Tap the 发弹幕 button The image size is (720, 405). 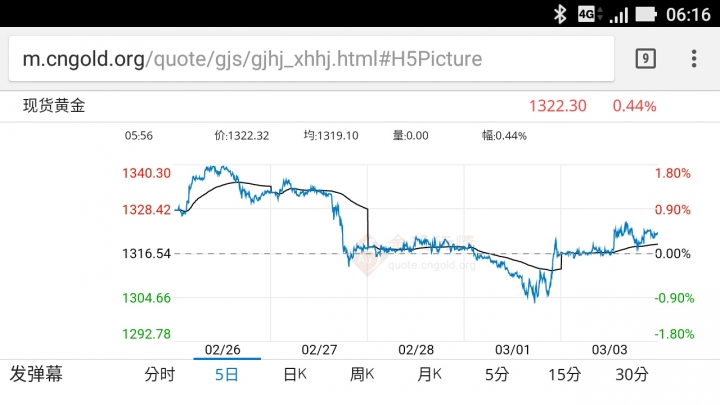coord(36,375)
